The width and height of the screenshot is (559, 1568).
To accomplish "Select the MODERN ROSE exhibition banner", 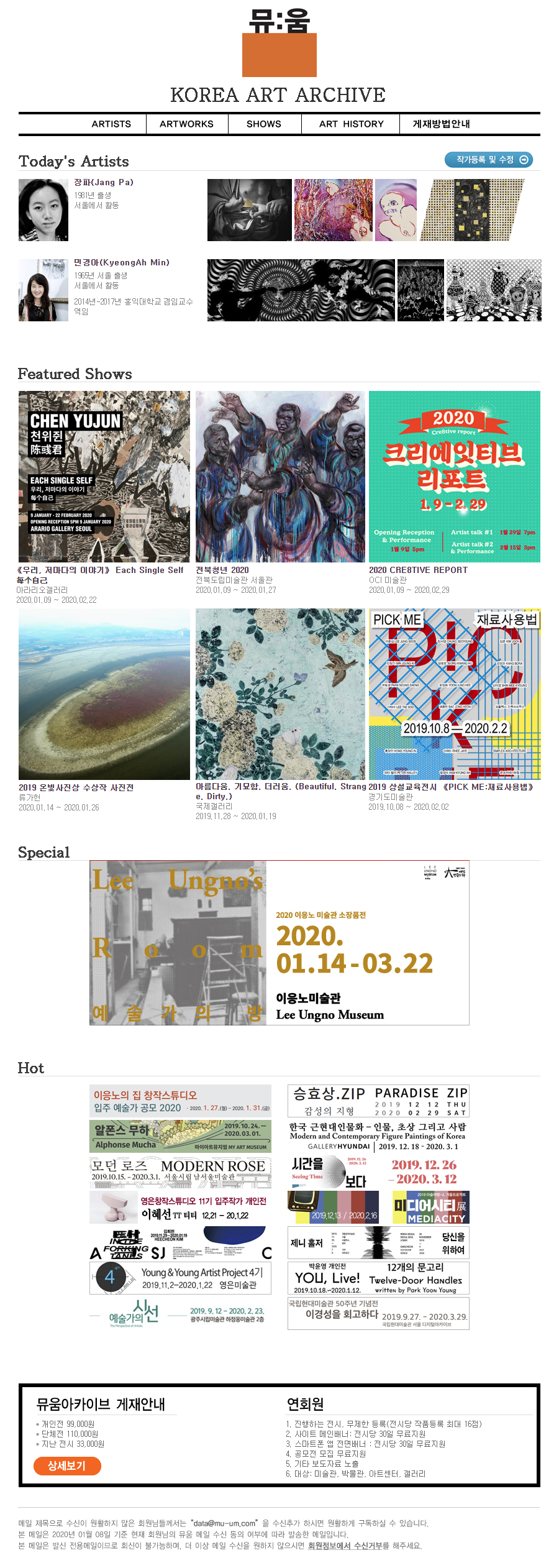I will point(180,1171).
